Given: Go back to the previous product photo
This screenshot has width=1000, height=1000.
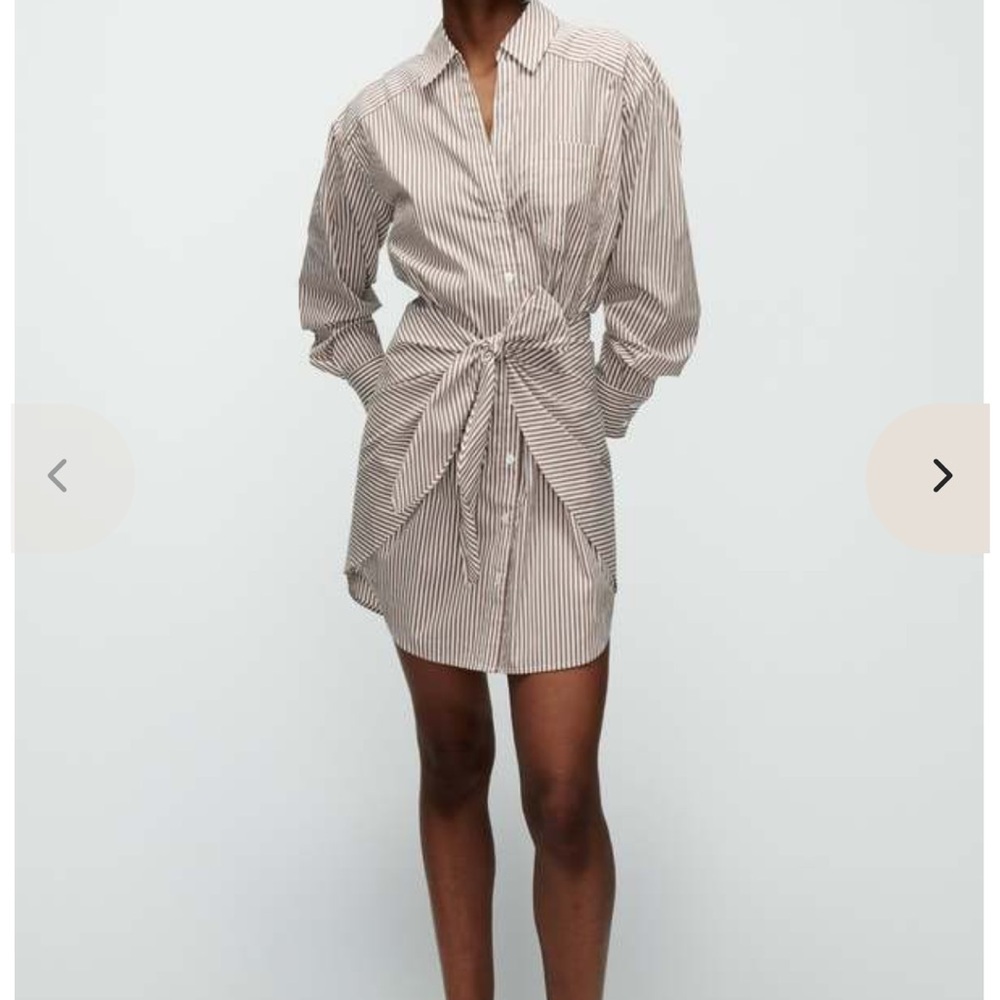Looking at the screenshot, I should click(x=58, y=476).
